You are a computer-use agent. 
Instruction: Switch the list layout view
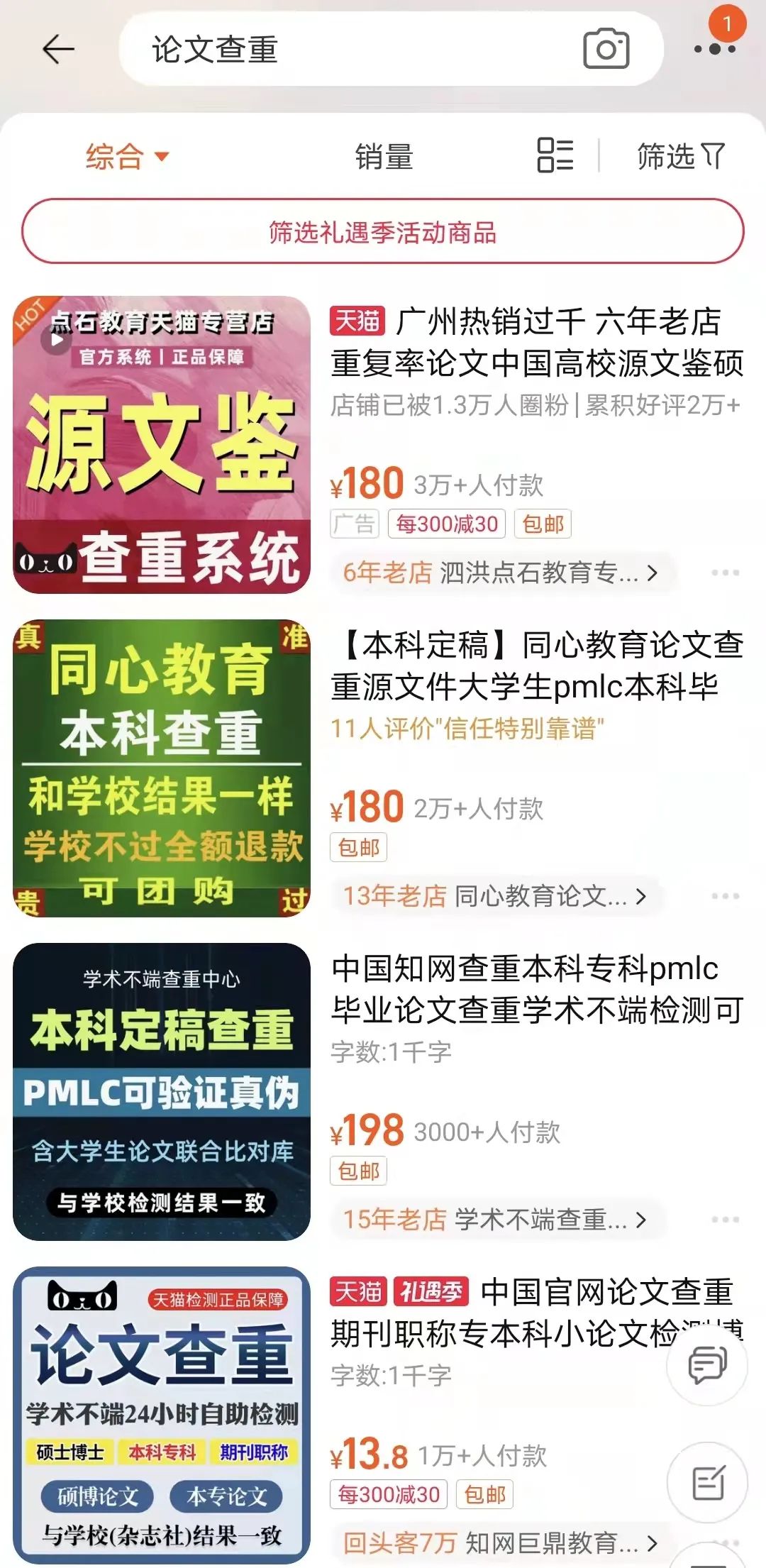click(x=555, y=155)
